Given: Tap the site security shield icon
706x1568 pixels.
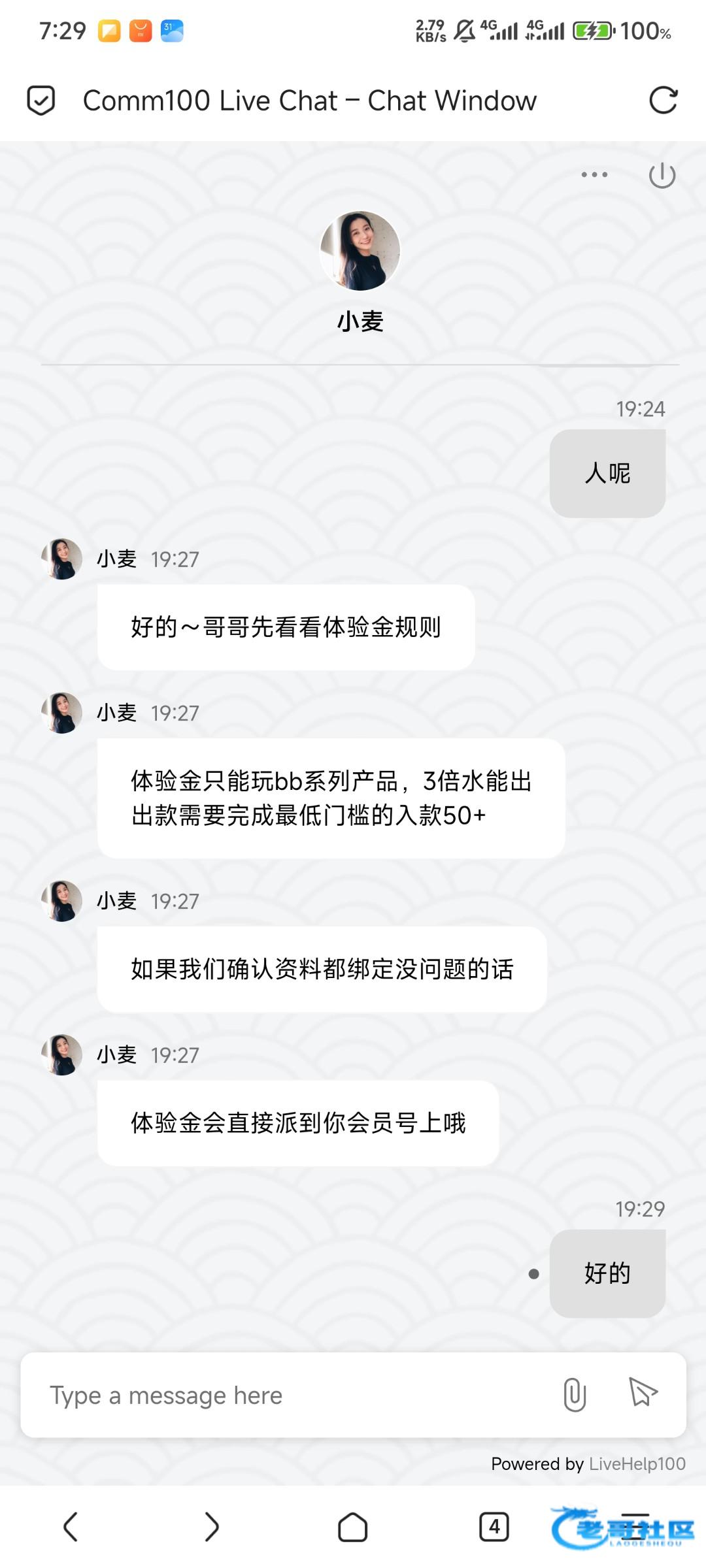Looking at the screenshot, I should (41, 101).
